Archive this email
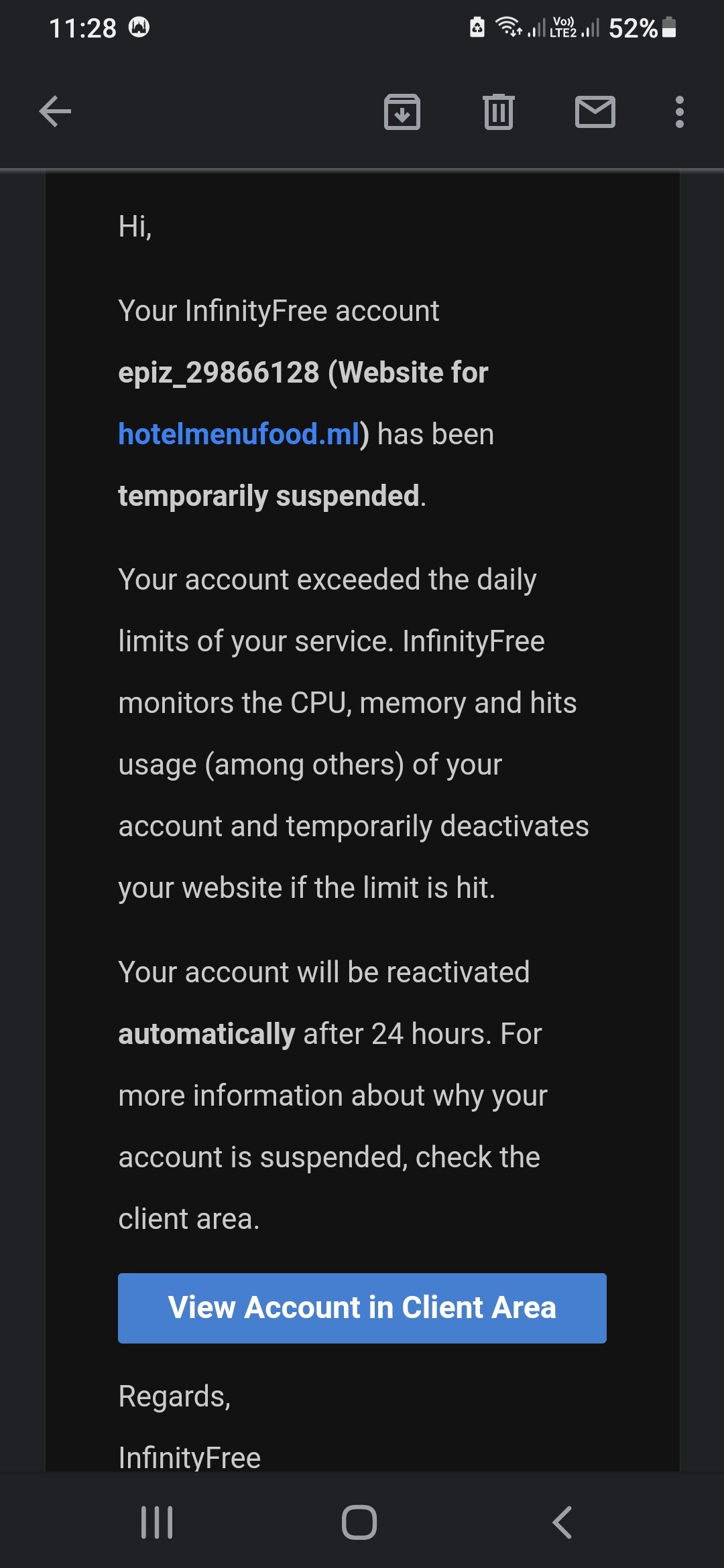Screen dimensions: 724x1568 click(x=402, y=112)
